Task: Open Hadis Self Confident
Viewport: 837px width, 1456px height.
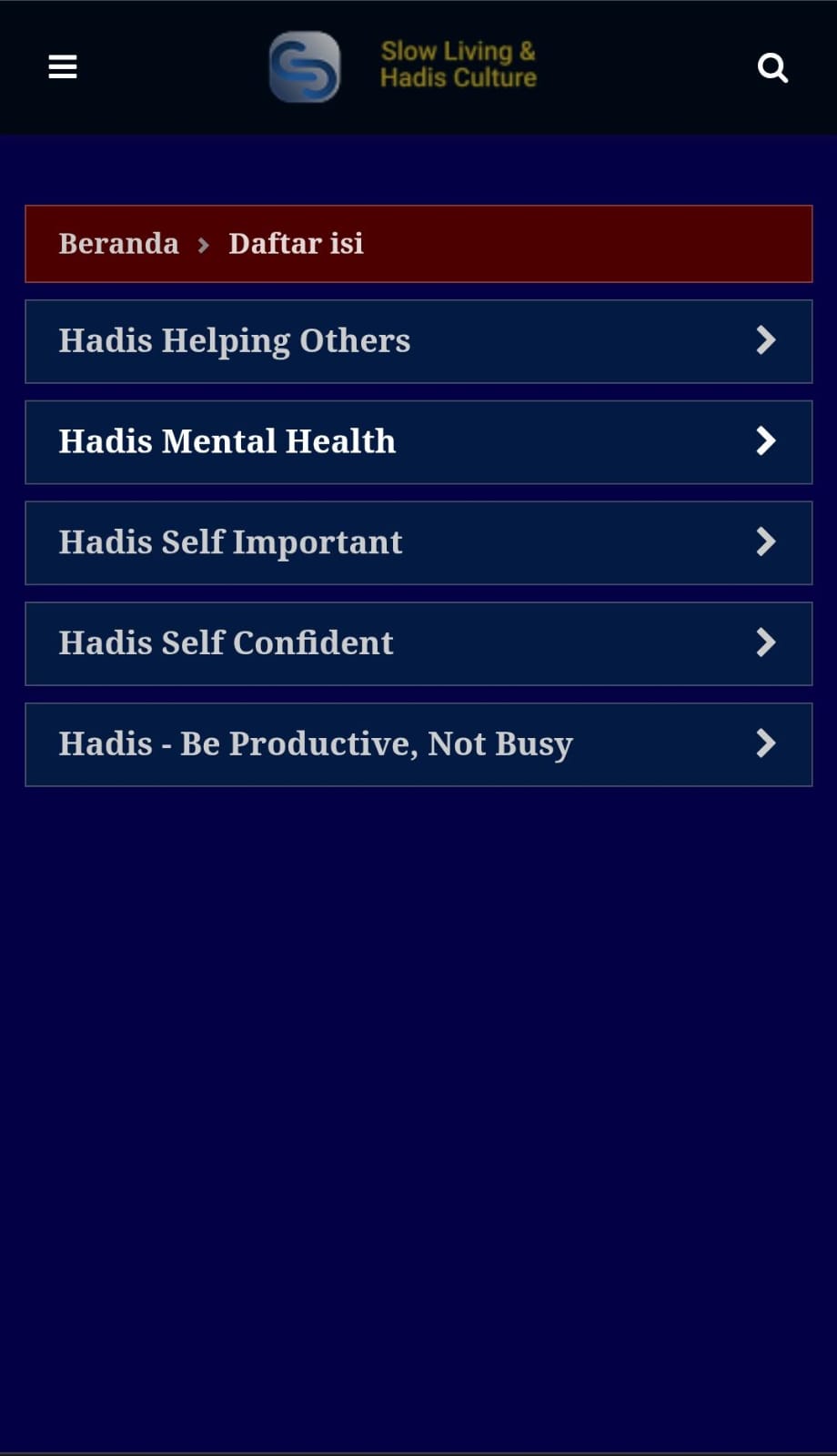Action: pyautogui.click(x=418, y=643)
